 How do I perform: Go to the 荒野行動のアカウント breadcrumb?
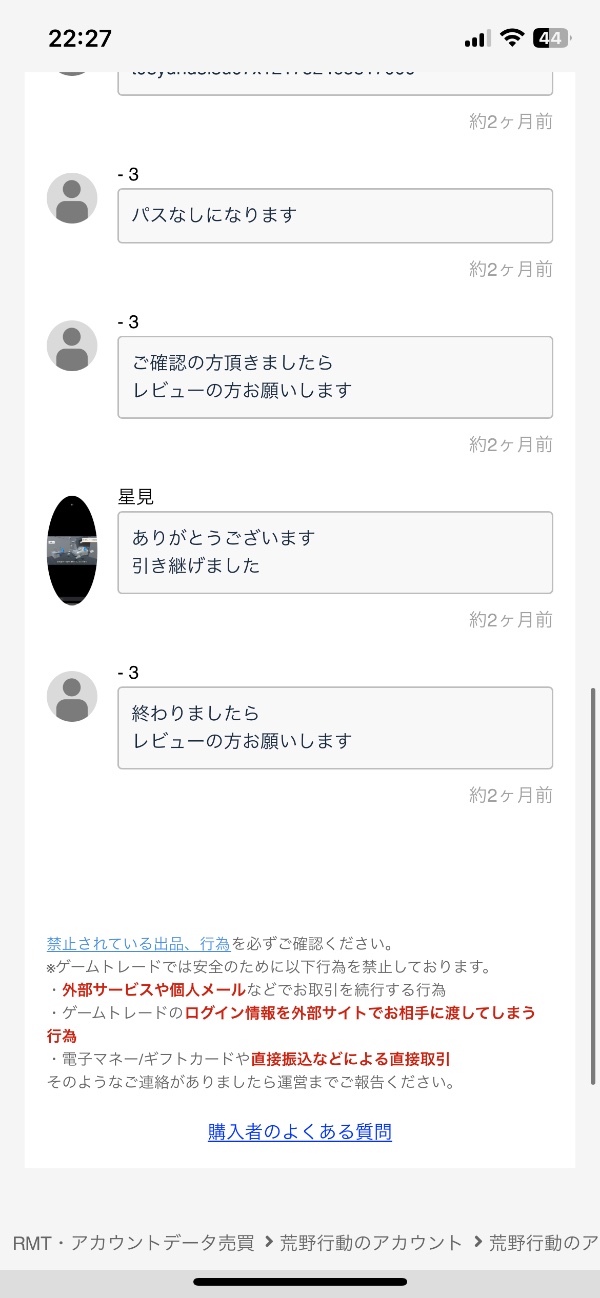point(370,1243)
